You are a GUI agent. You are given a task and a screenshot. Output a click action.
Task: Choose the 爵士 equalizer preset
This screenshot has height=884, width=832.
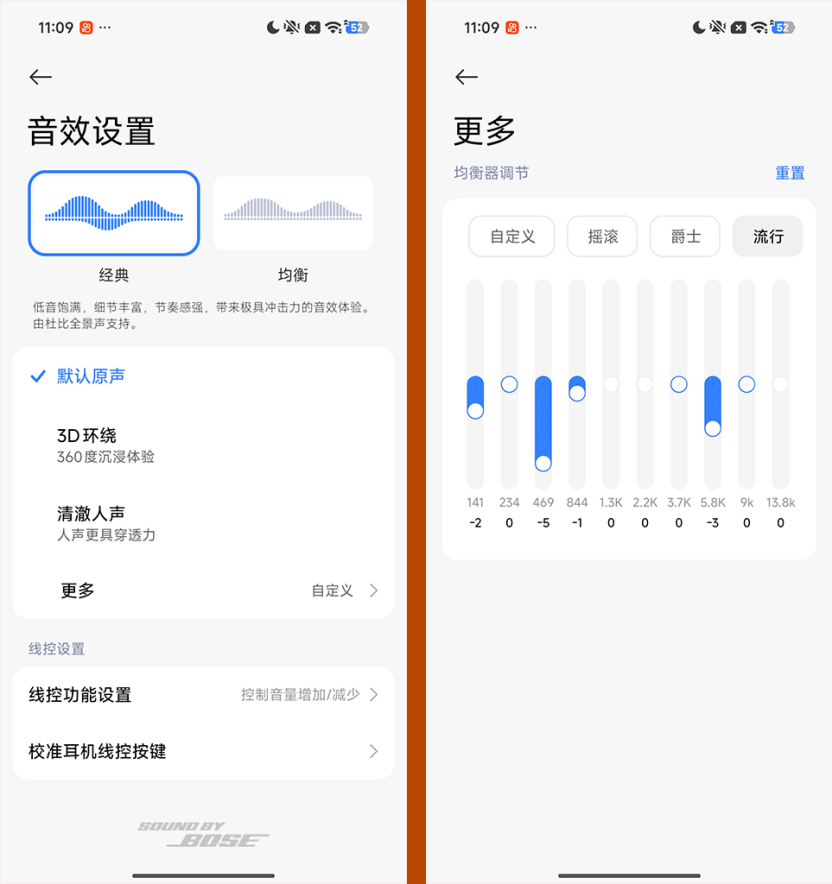click(685, 237)
